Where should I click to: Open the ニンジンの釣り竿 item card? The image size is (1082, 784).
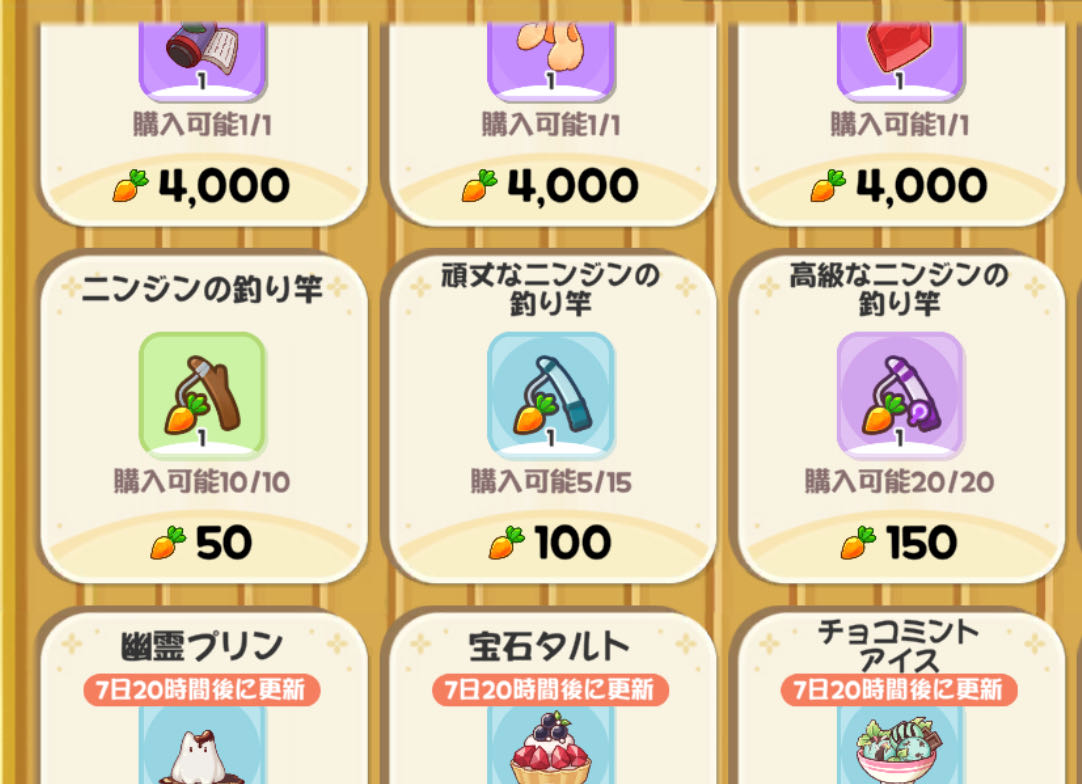click(x=202, y=392)
